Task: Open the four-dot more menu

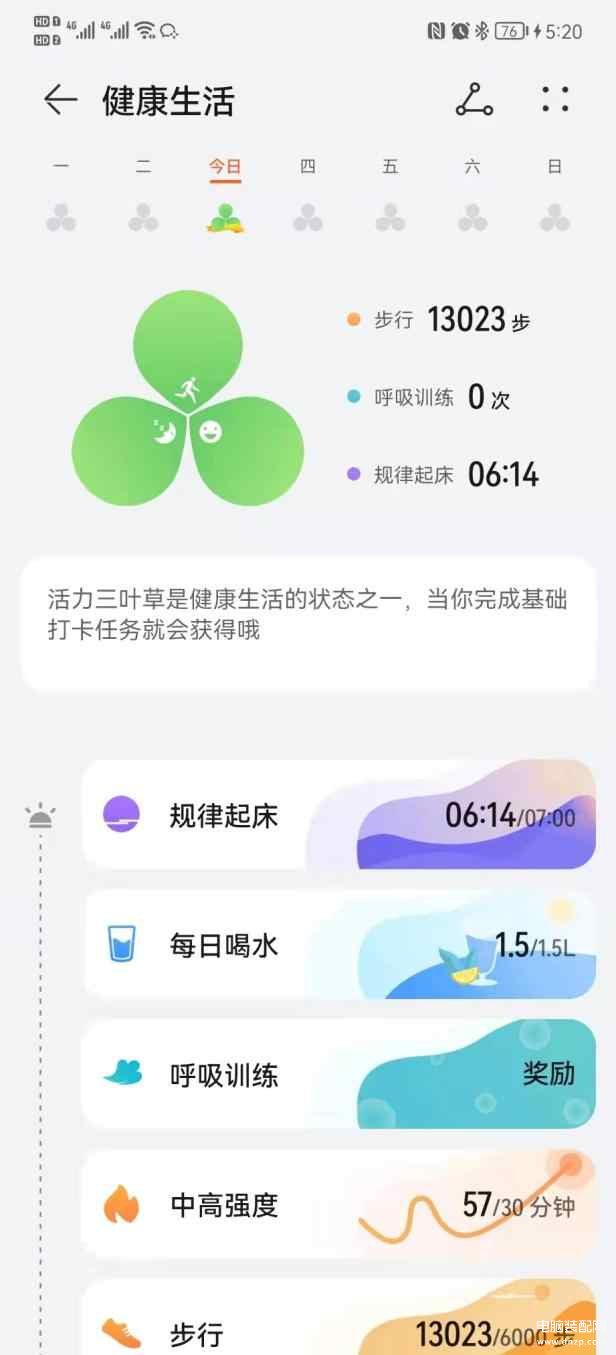Action: pyautogui.click(x=555, y=100)
